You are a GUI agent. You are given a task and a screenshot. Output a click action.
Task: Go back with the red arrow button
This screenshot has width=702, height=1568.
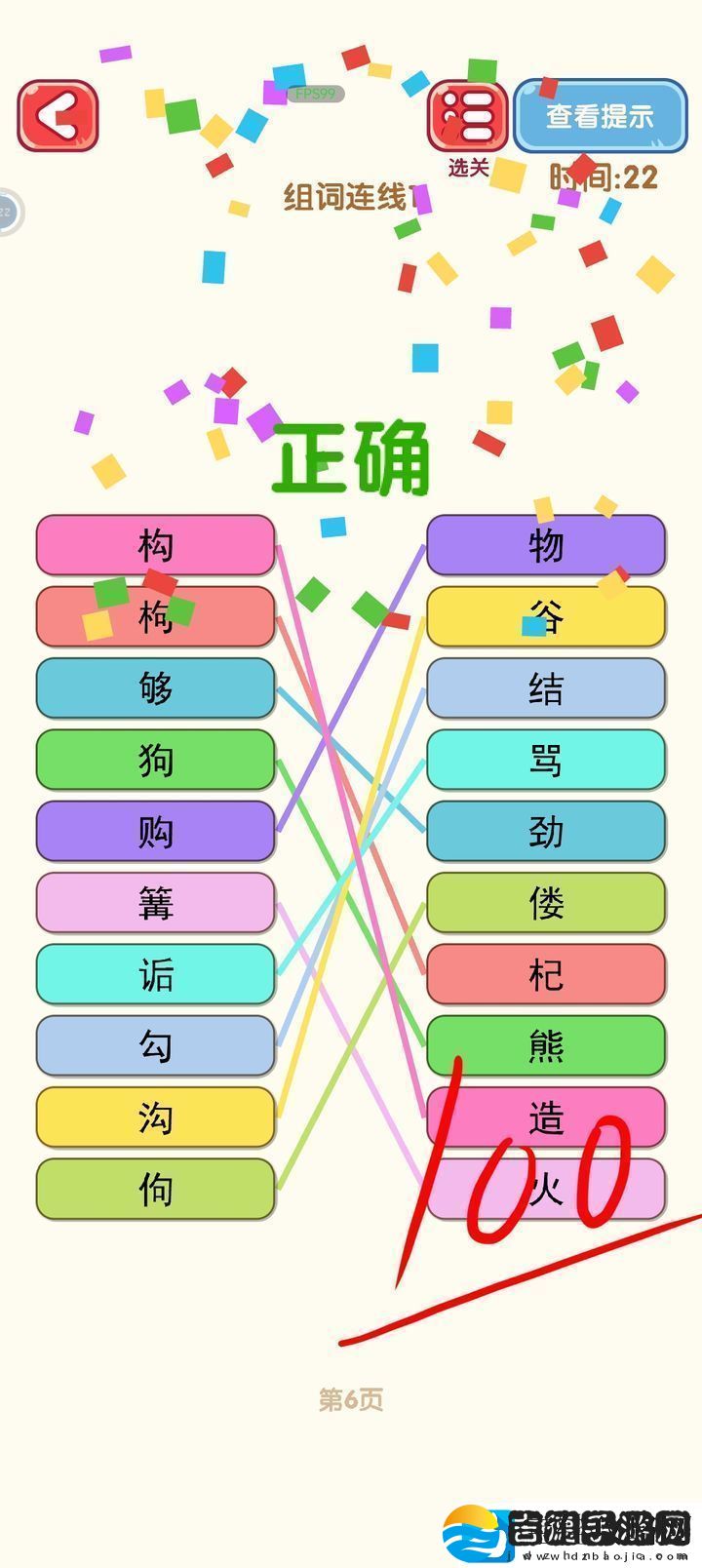[58, 116]
